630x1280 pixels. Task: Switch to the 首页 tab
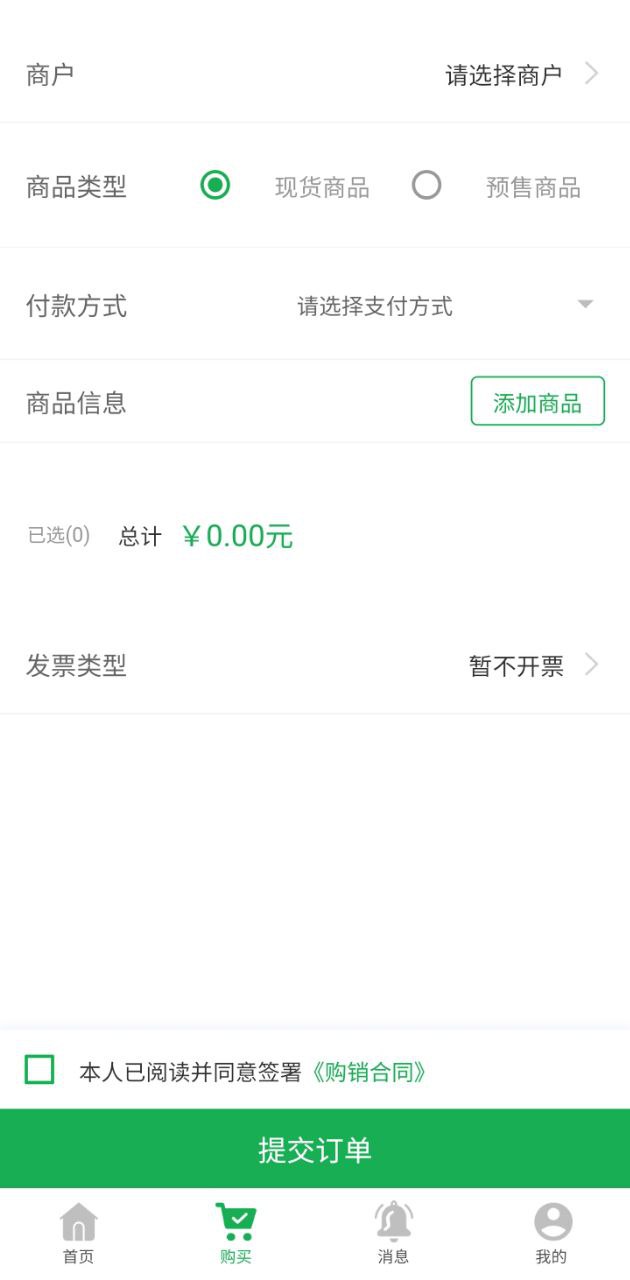79,1234
